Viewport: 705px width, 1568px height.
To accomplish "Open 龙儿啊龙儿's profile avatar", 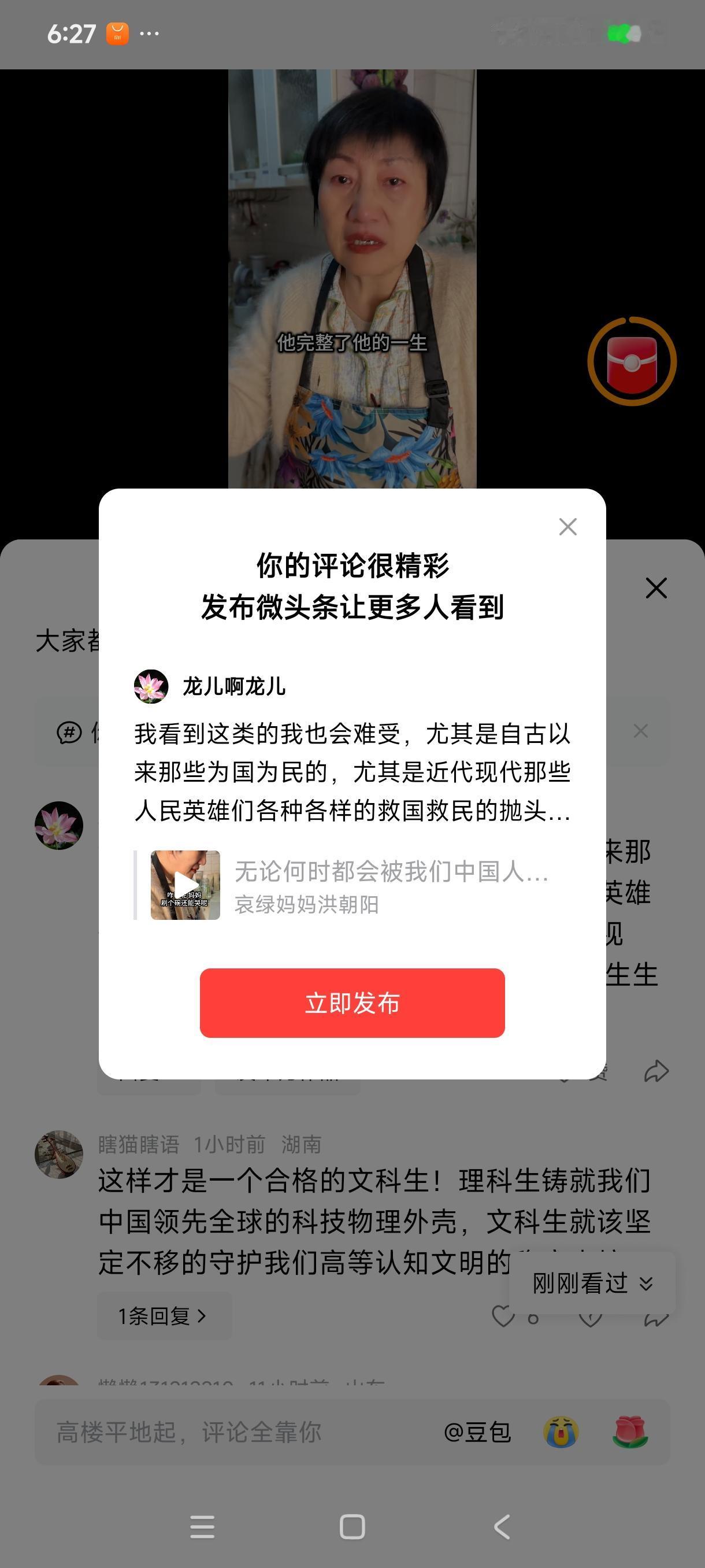I will tap(150, 687).
